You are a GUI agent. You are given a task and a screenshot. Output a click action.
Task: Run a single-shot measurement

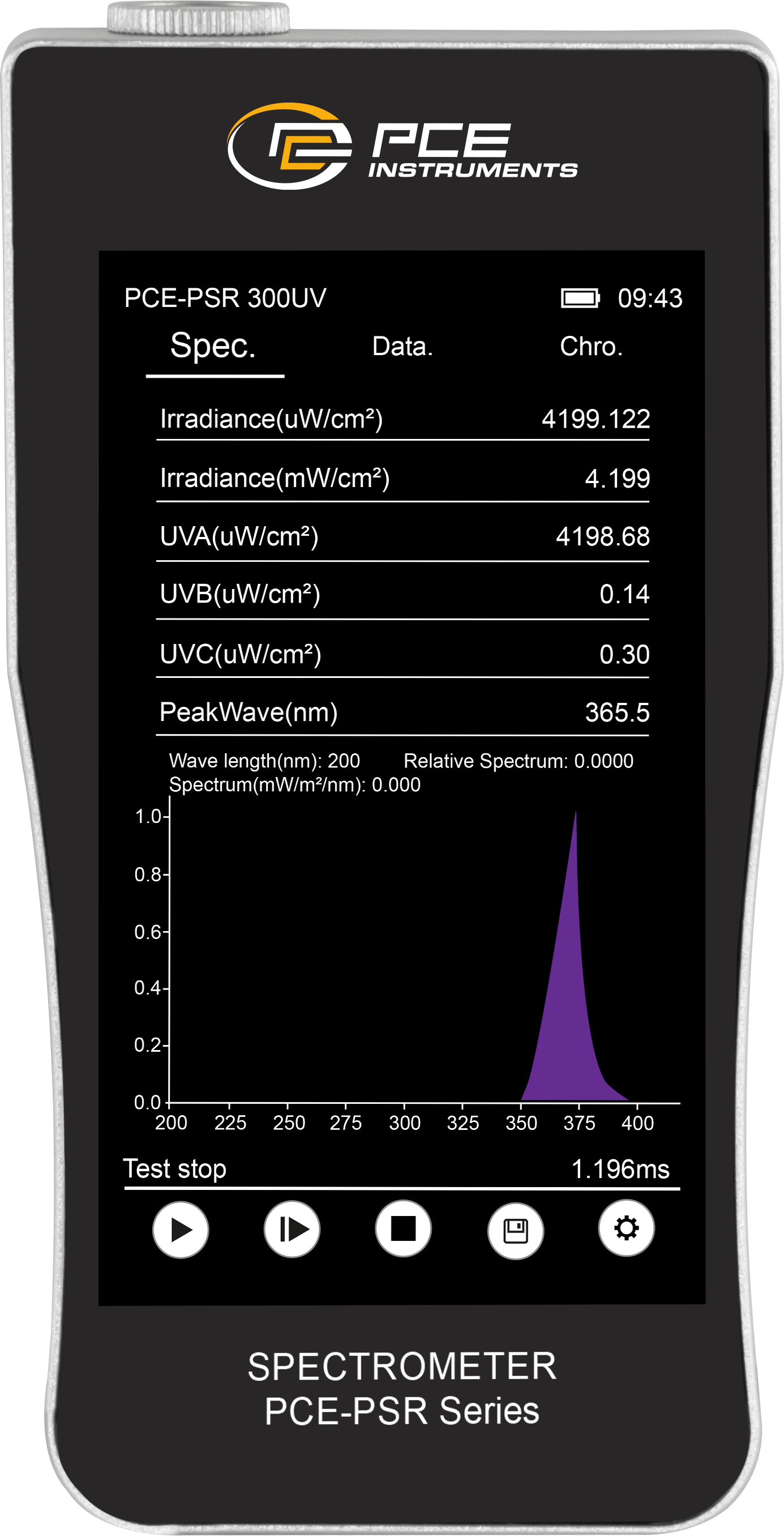[x=293, y=1231]
